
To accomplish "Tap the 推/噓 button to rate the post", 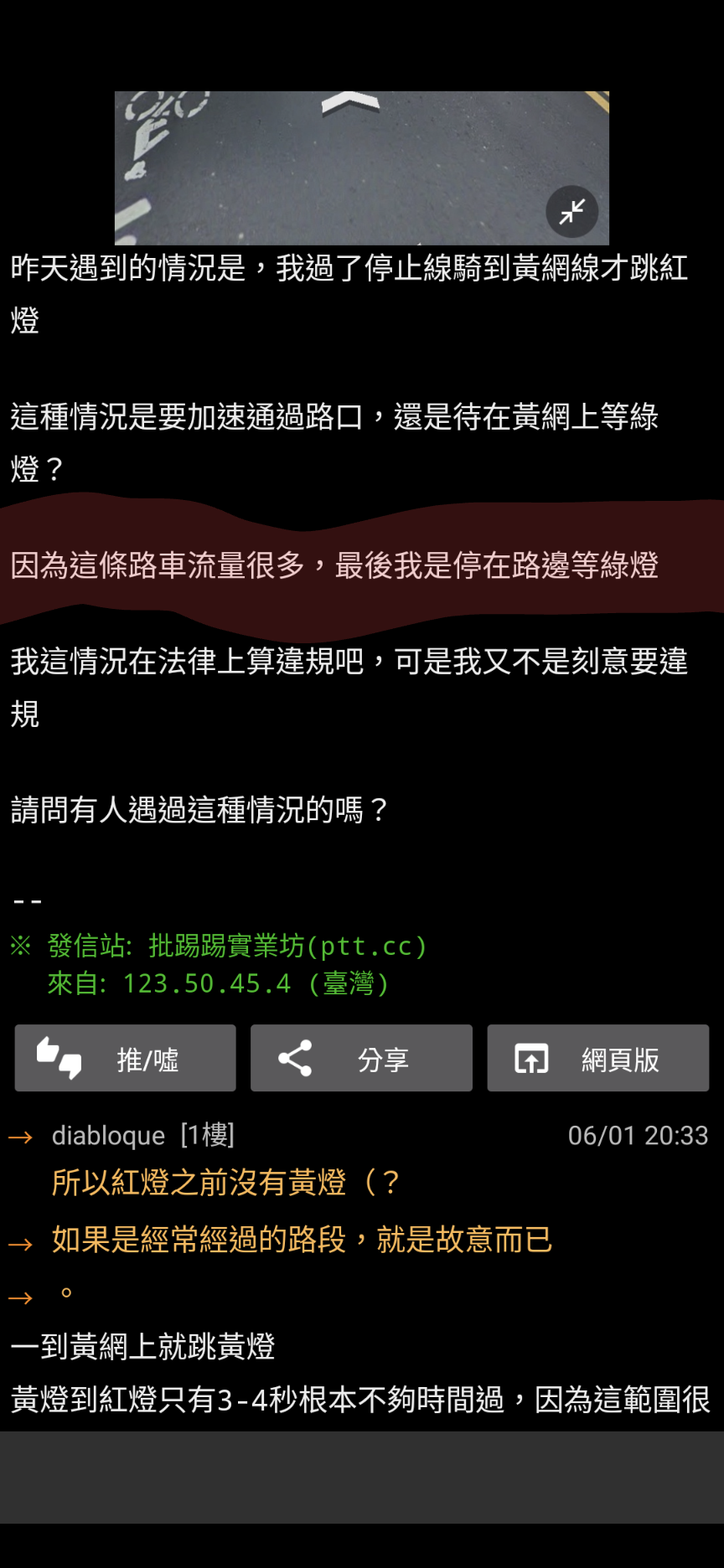I will pyautogui.click(x=126, y=1059).
